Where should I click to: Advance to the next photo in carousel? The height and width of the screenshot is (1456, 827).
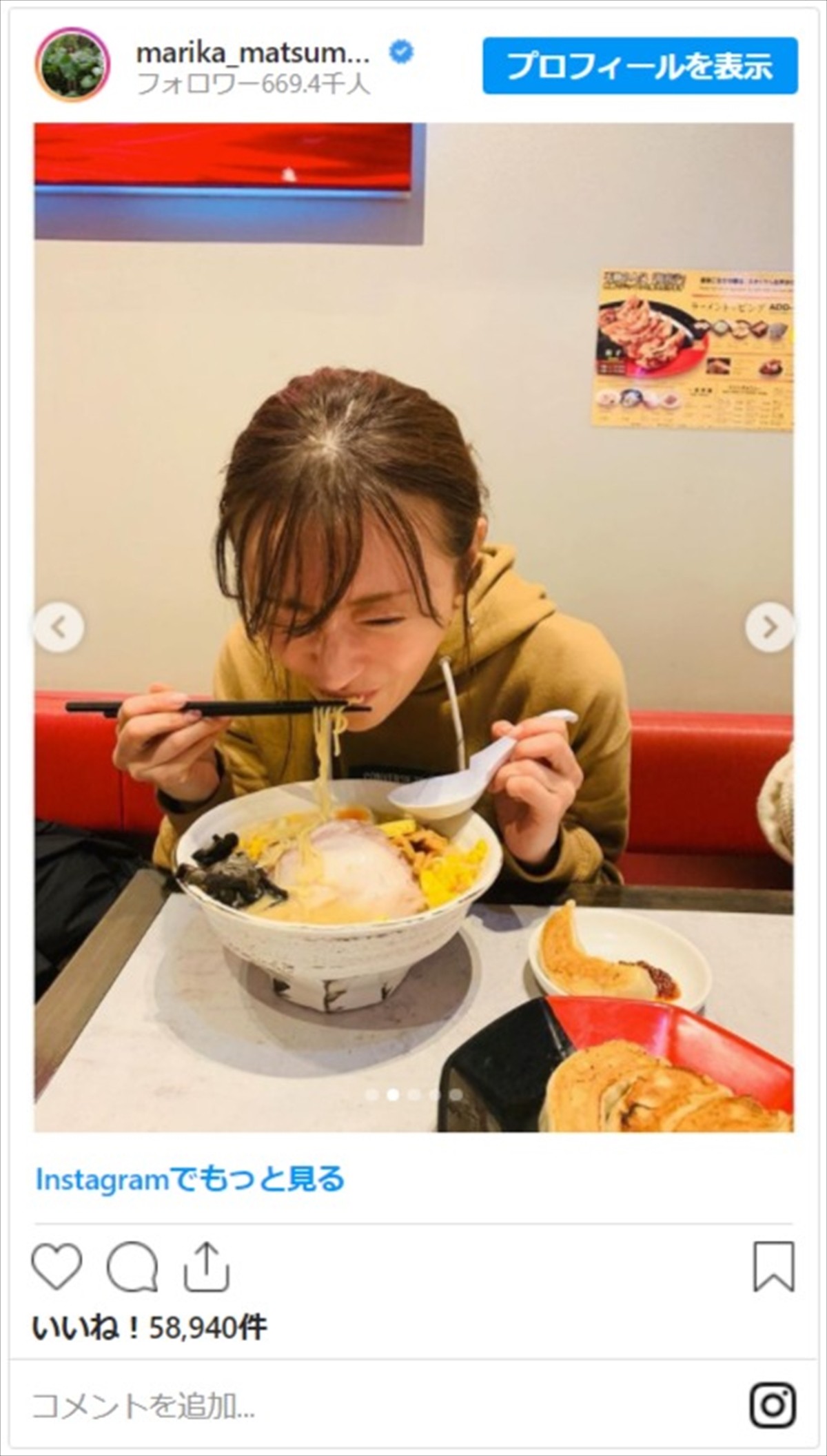coord(769,627)
